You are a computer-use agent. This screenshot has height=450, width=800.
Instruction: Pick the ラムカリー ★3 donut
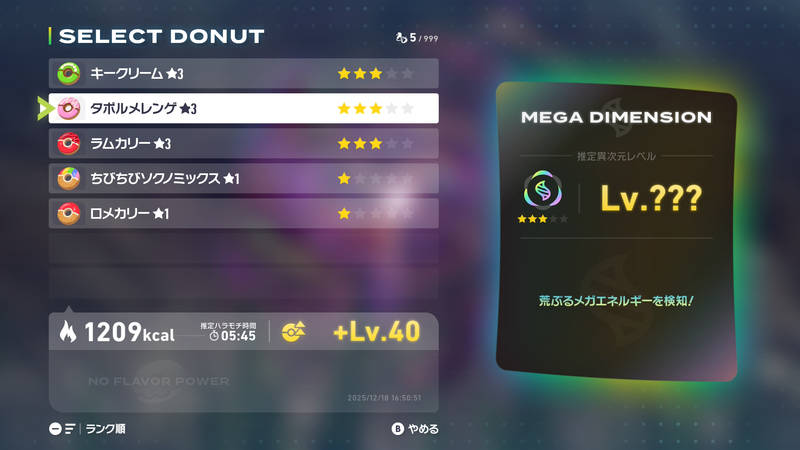(x=243, y=143)
